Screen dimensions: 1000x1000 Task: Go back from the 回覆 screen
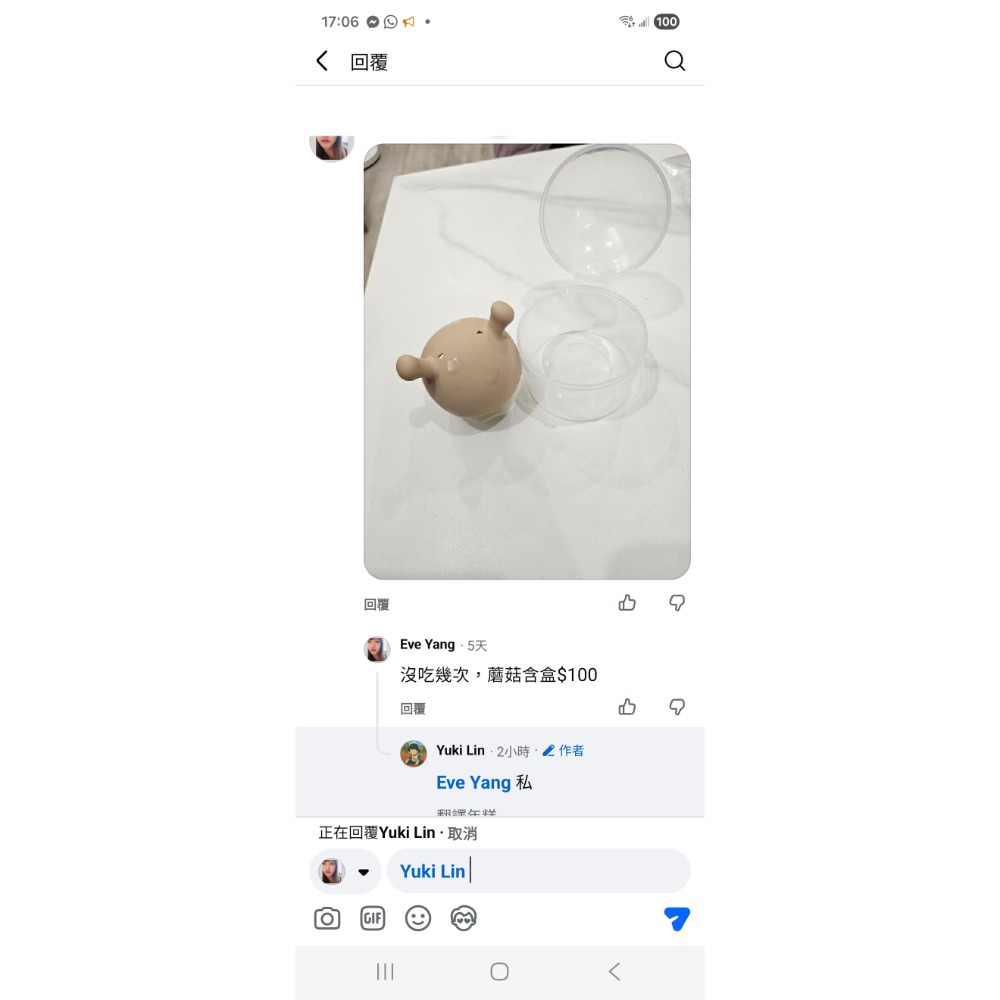[x=322, y=61]
